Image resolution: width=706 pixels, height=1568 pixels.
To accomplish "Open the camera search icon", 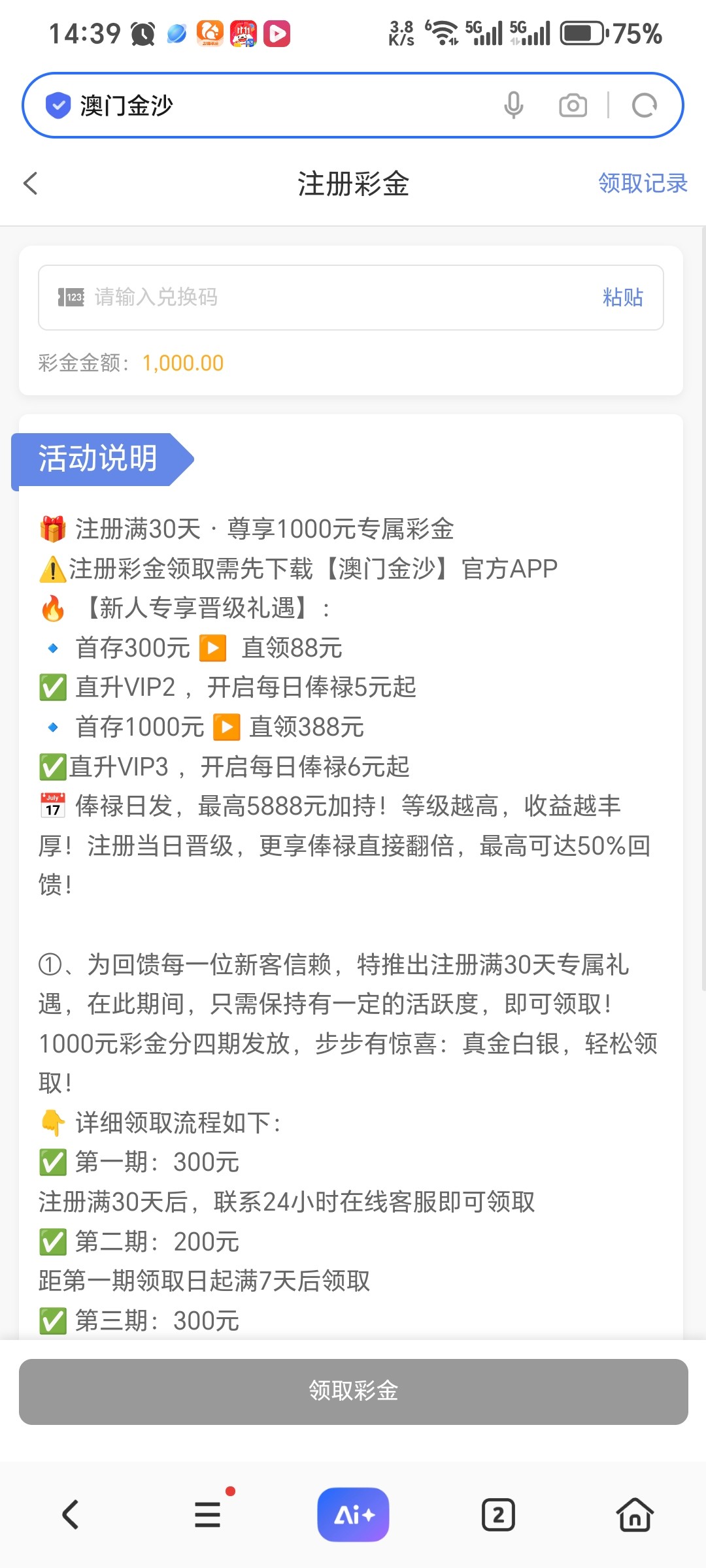I will click(x=573, y=105).
